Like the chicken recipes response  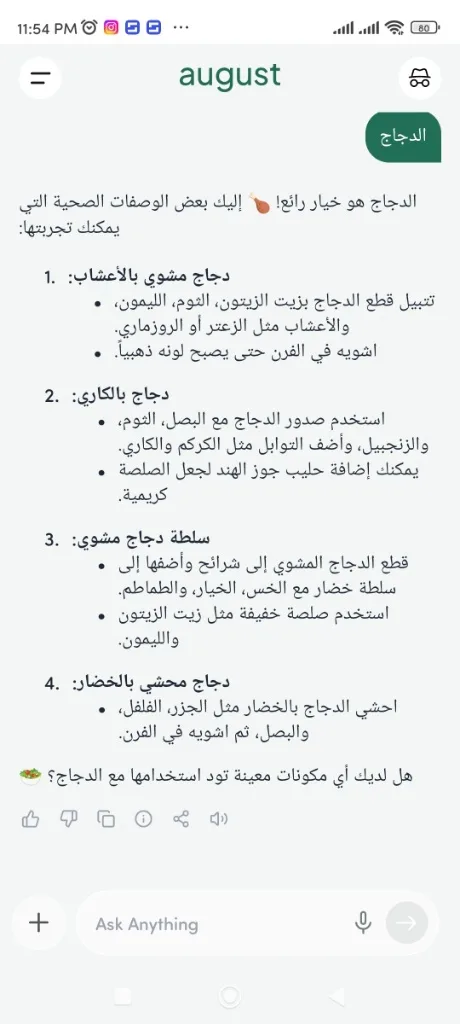click(x=30, y=819)
